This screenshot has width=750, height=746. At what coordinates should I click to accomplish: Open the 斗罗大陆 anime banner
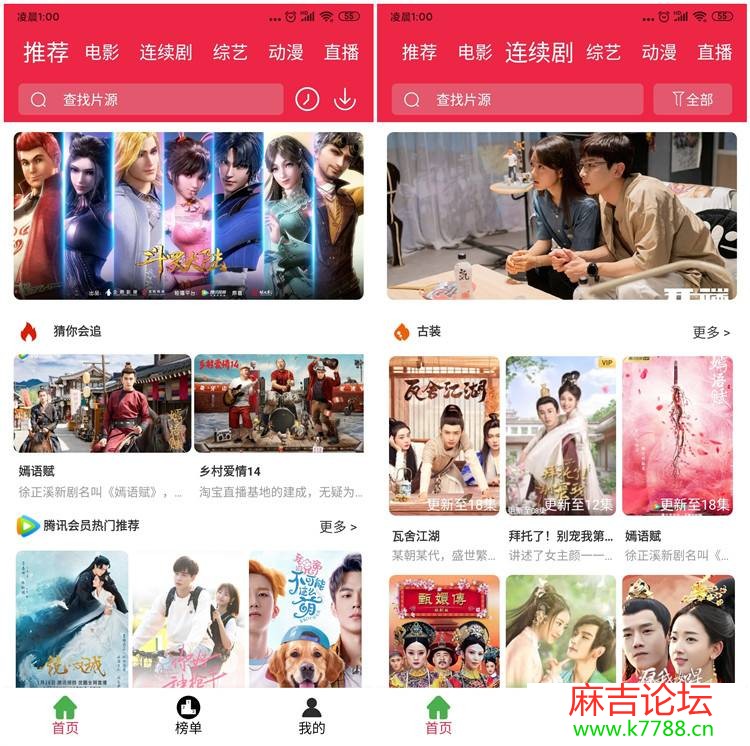click(188, 216)
